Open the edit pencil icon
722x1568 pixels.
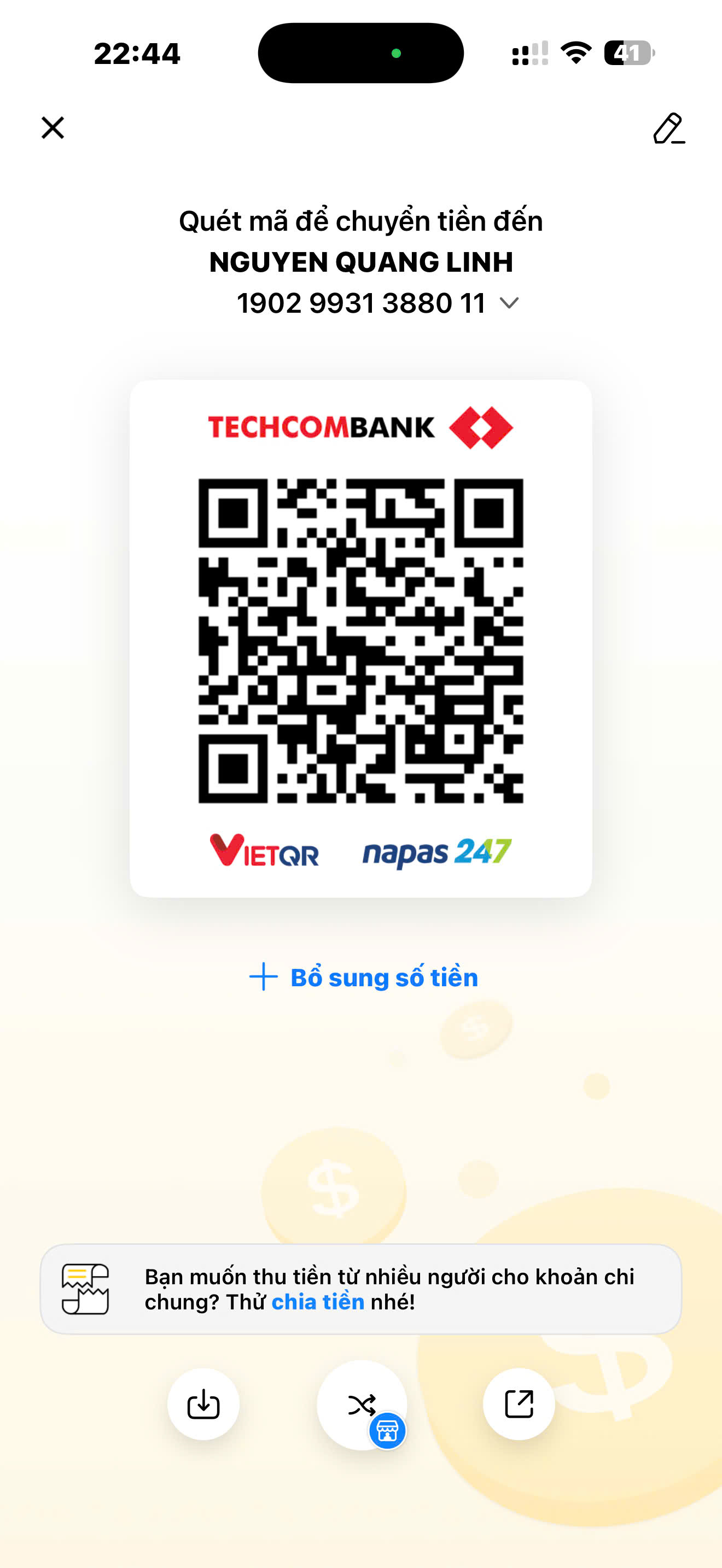click(x=669, y=128)
